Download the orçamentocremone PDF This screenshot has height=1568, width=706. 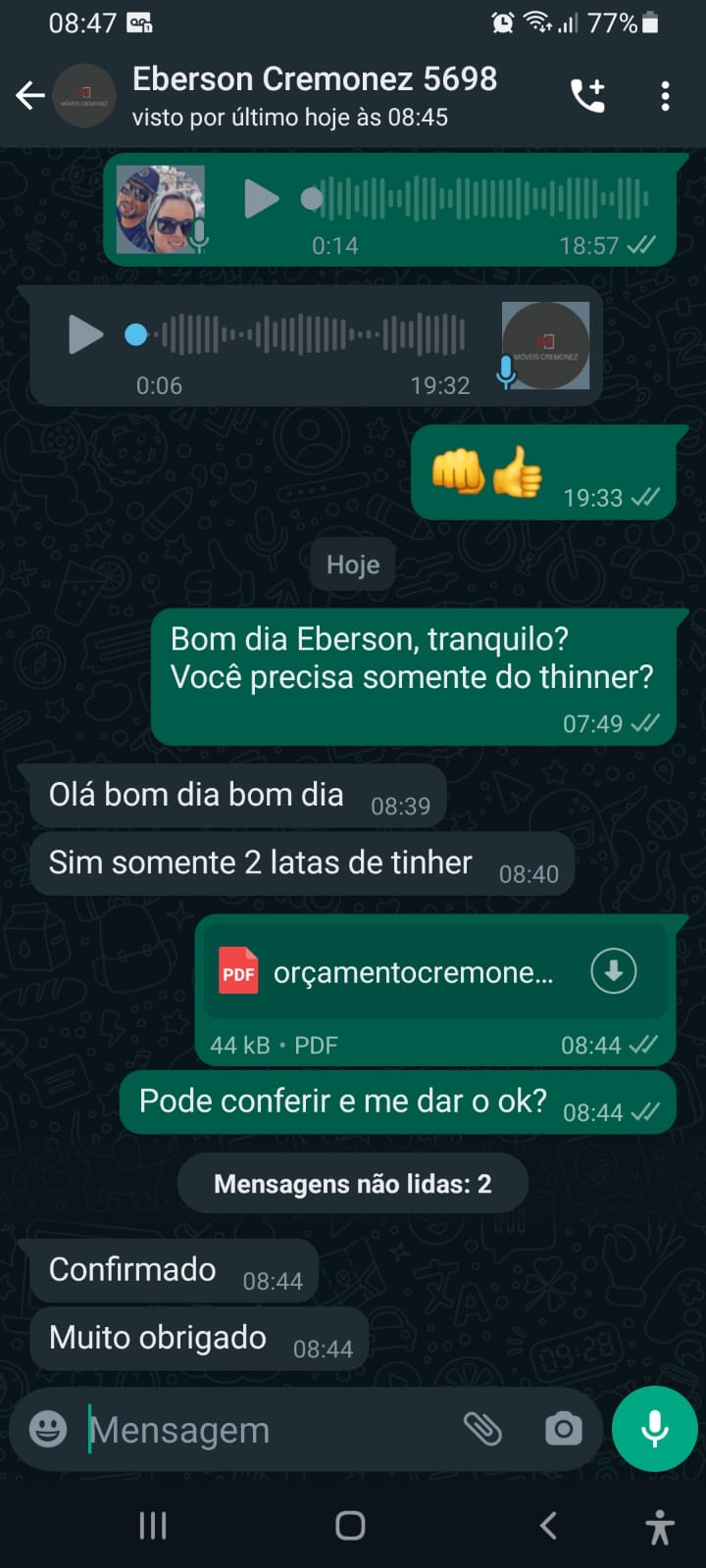pyautogui.click(x=614, y=971)
